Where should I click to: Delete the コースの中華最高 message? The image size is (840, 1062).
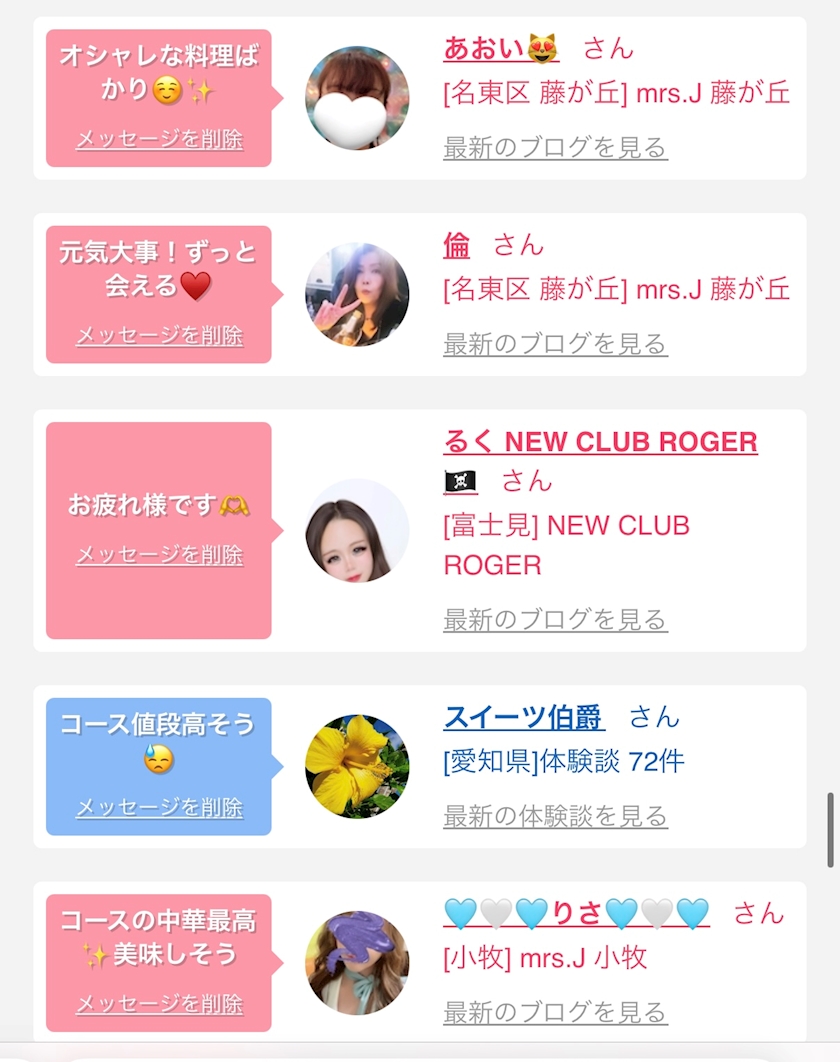coord(159,1003)
